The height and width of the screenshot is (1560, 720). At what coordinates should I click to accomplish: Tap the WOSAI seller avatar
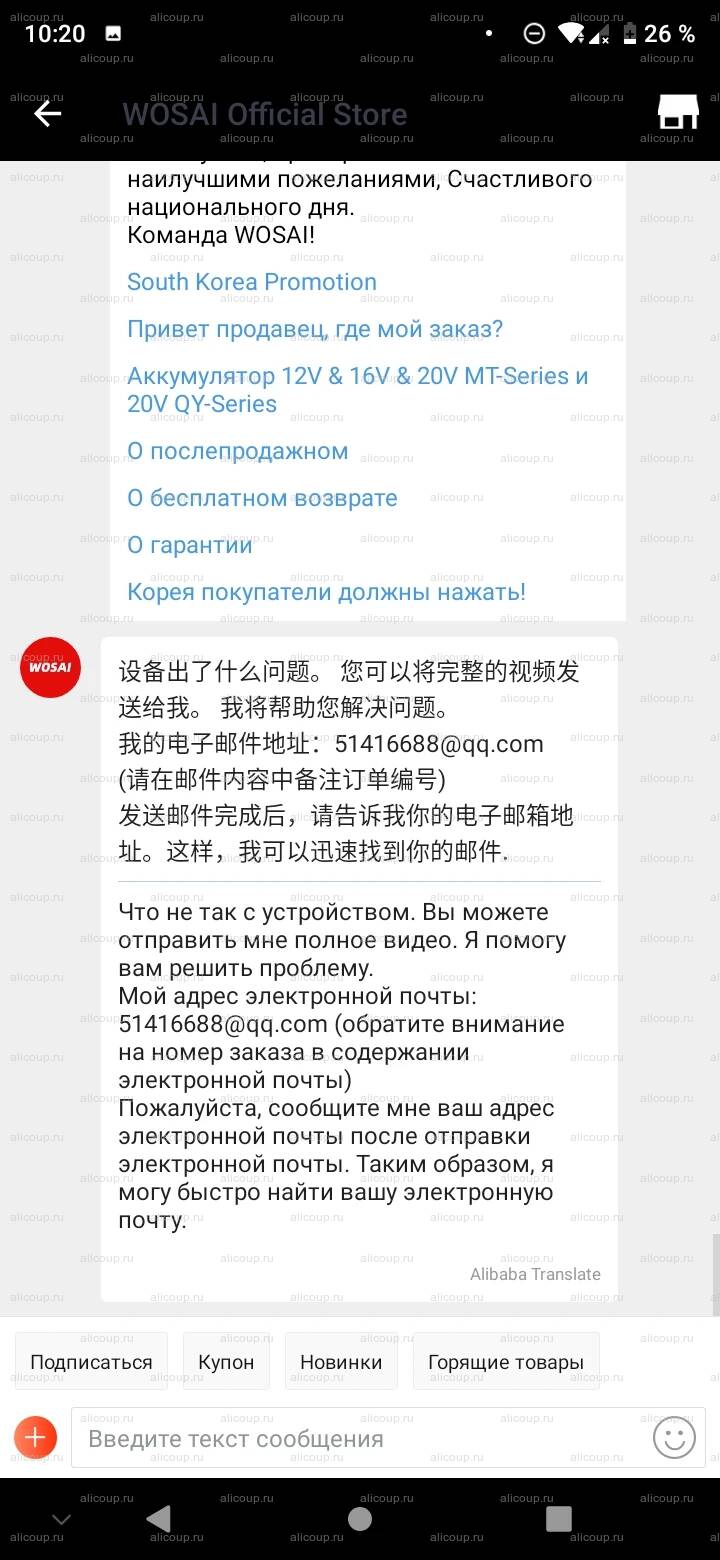click(50, 667)
